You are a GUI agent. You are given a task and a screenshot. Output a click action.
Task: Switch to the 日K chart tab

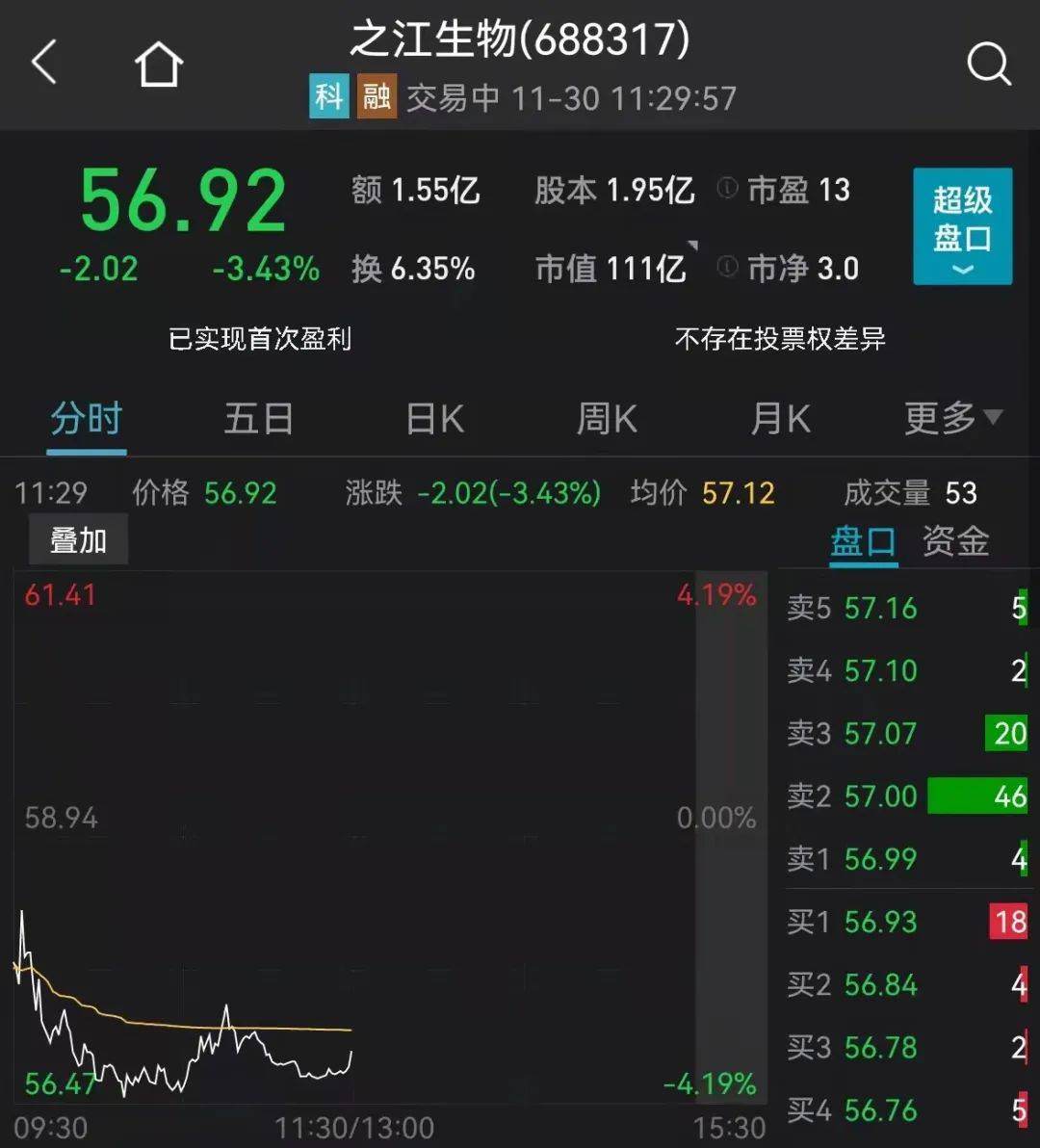point(434,420)
